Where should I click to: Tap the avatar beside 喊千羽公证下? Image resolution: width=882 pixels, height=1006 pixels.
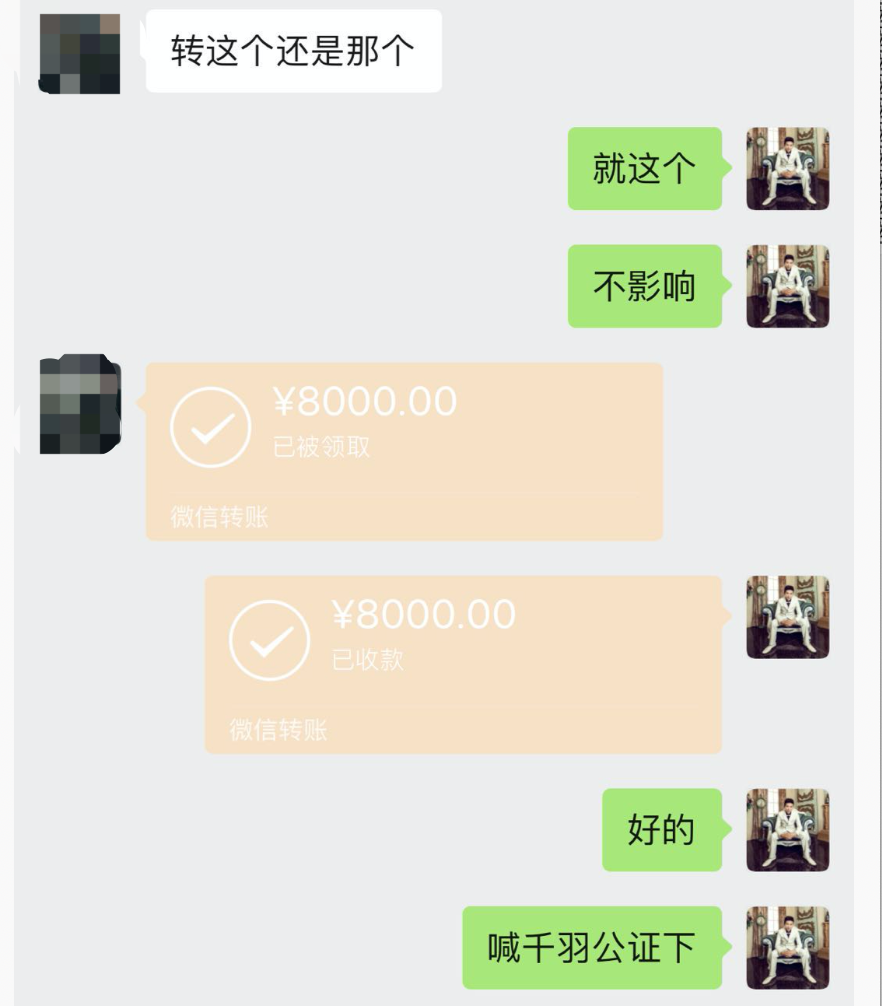tap(788, 947)
